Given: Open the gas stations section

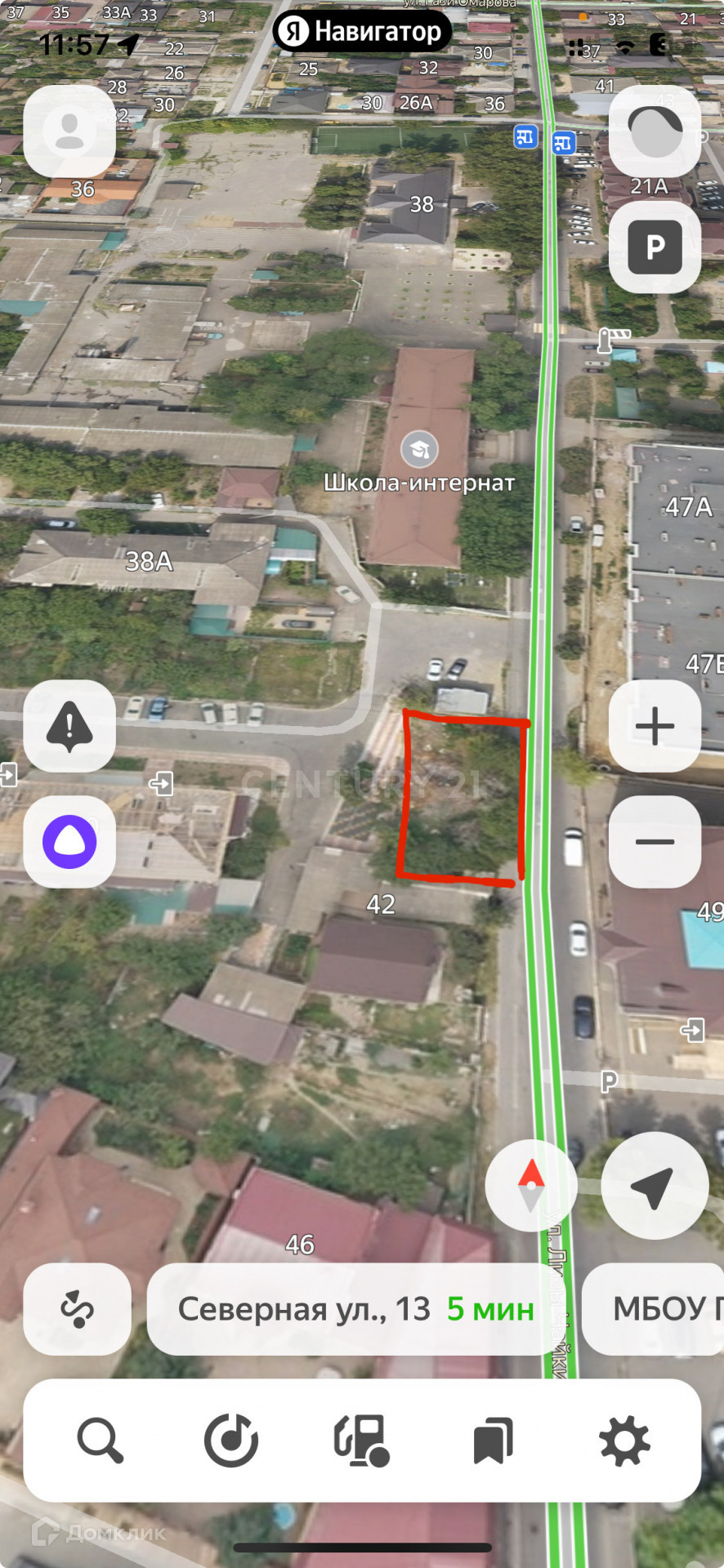Looking at the screenshot, I should 362,1441.
